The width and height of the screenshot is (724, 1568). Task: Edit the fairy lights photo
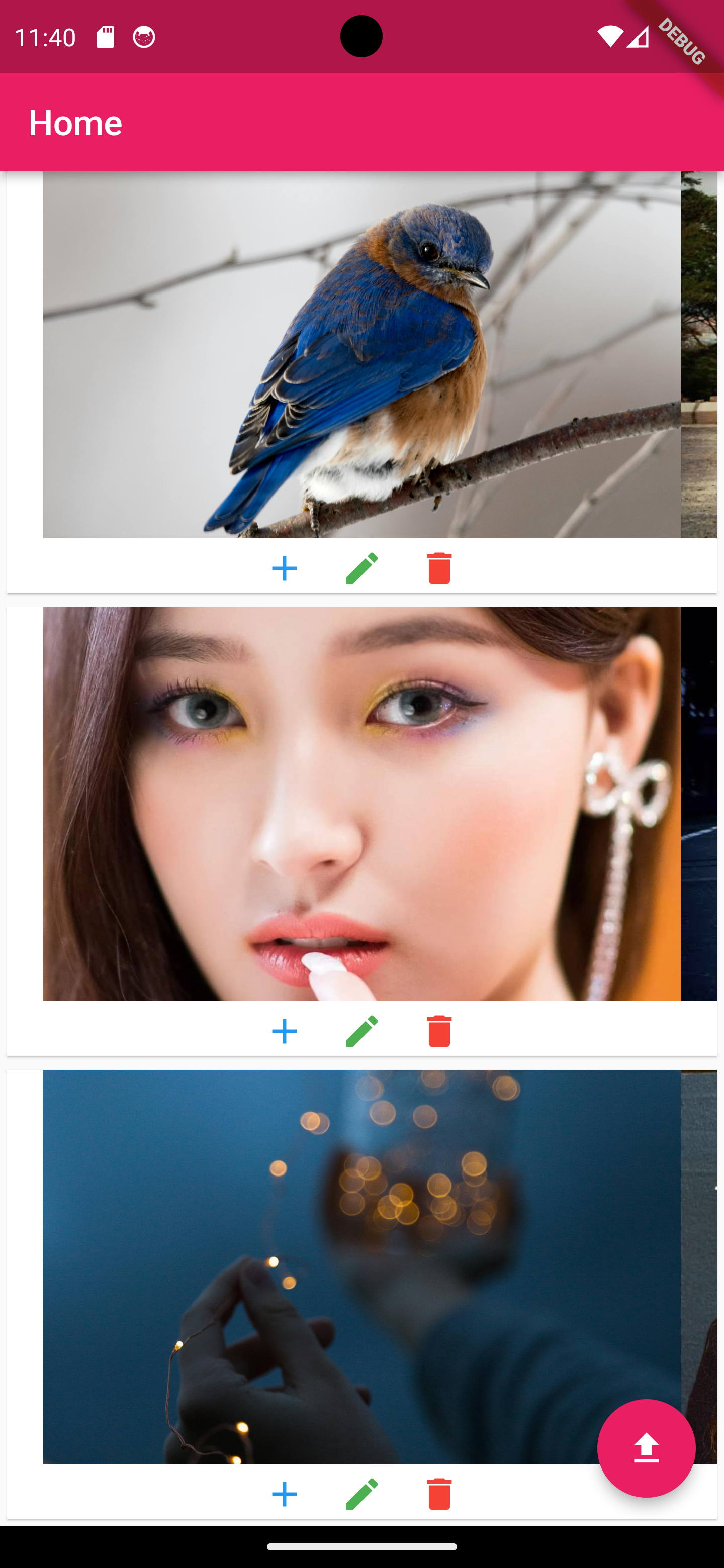[x=361, y=1494]
